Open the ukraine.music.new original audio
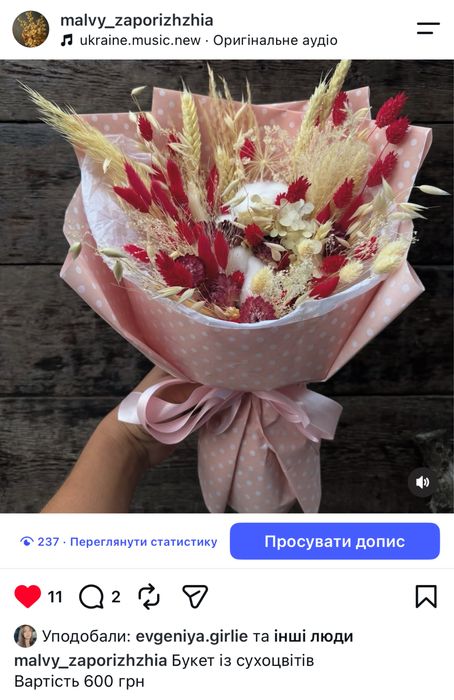The height and width of the screenshot is (700, 454). tap(199, 41)
